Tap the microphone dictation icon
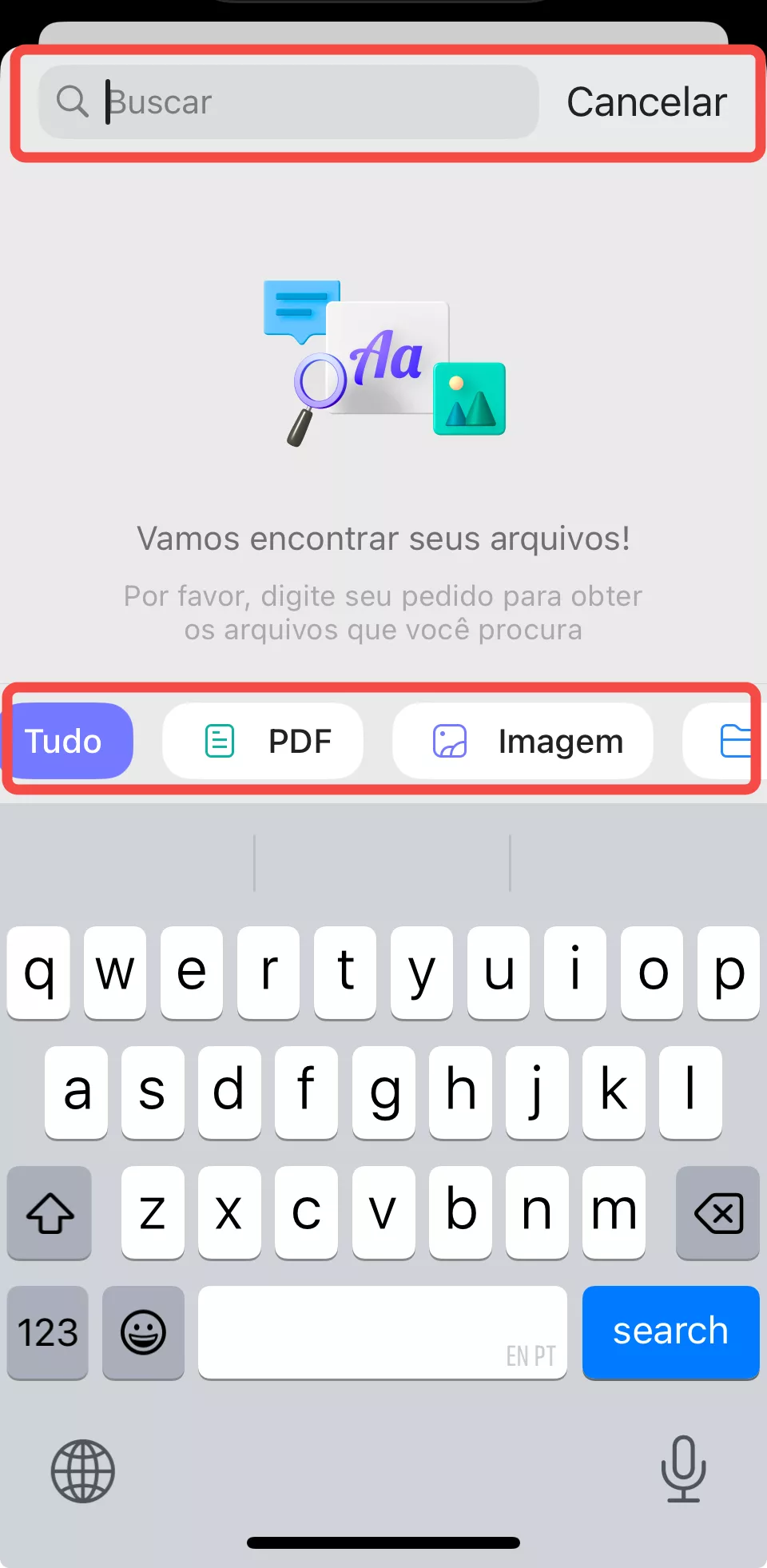Screen dimensions: 767x1568 tap(684, 1471)
